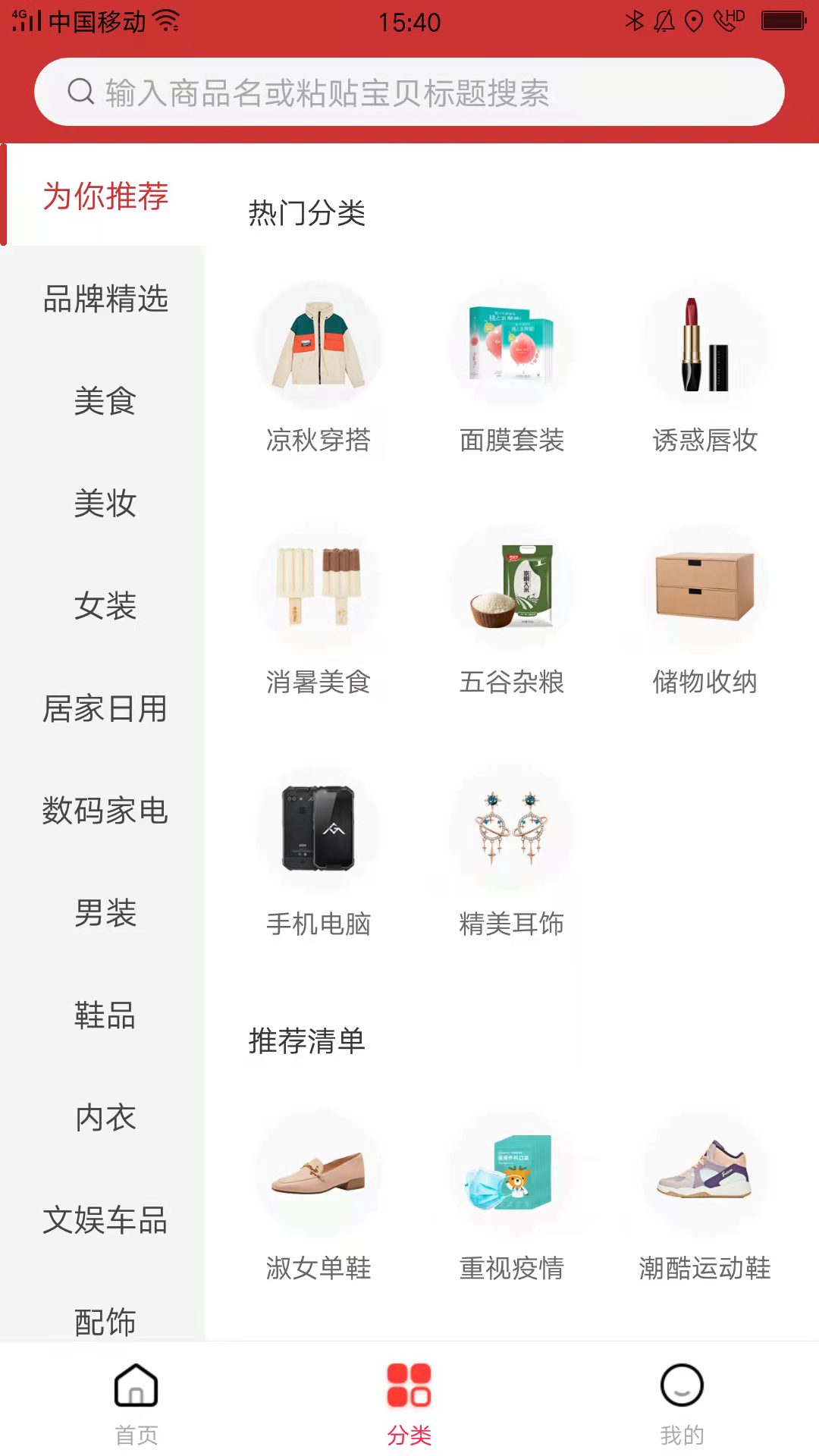Screen dimensions: 819x1456
Task: Open the 凉秋穿搭 jacket category icon
Action: 319,345
